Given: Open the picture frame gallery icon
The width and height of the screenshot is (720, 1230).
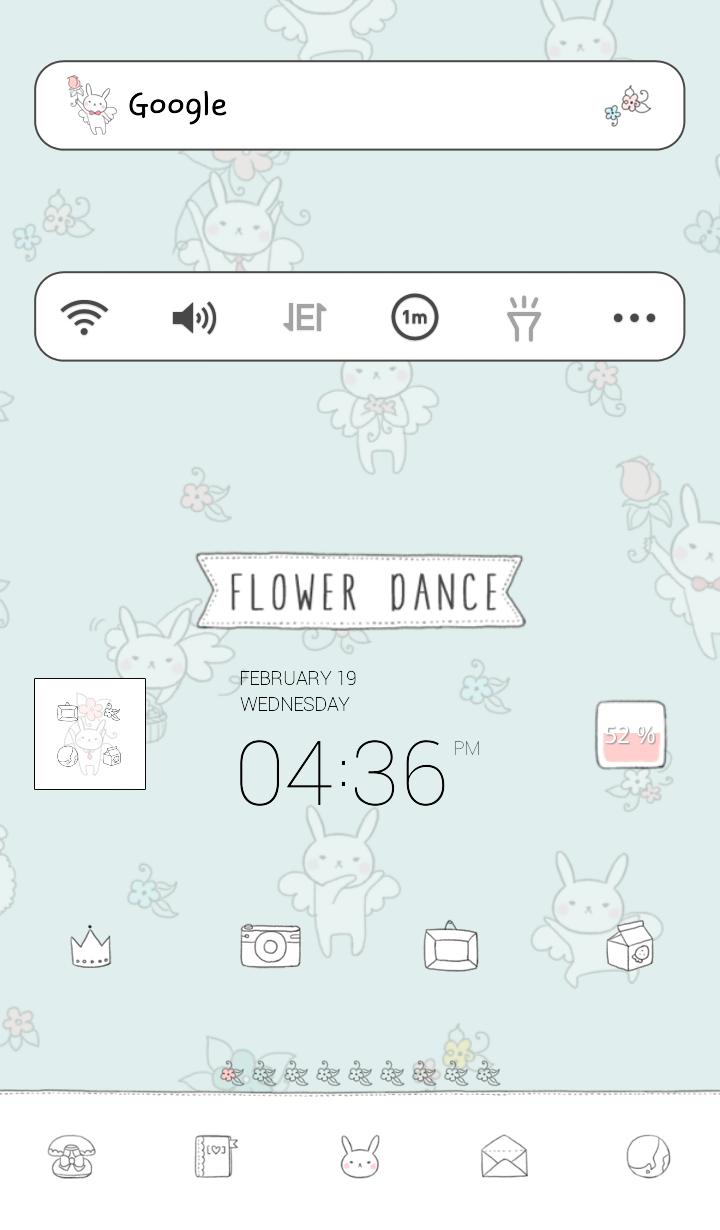Looking at the screenshot, I should [x=448, y=945].
